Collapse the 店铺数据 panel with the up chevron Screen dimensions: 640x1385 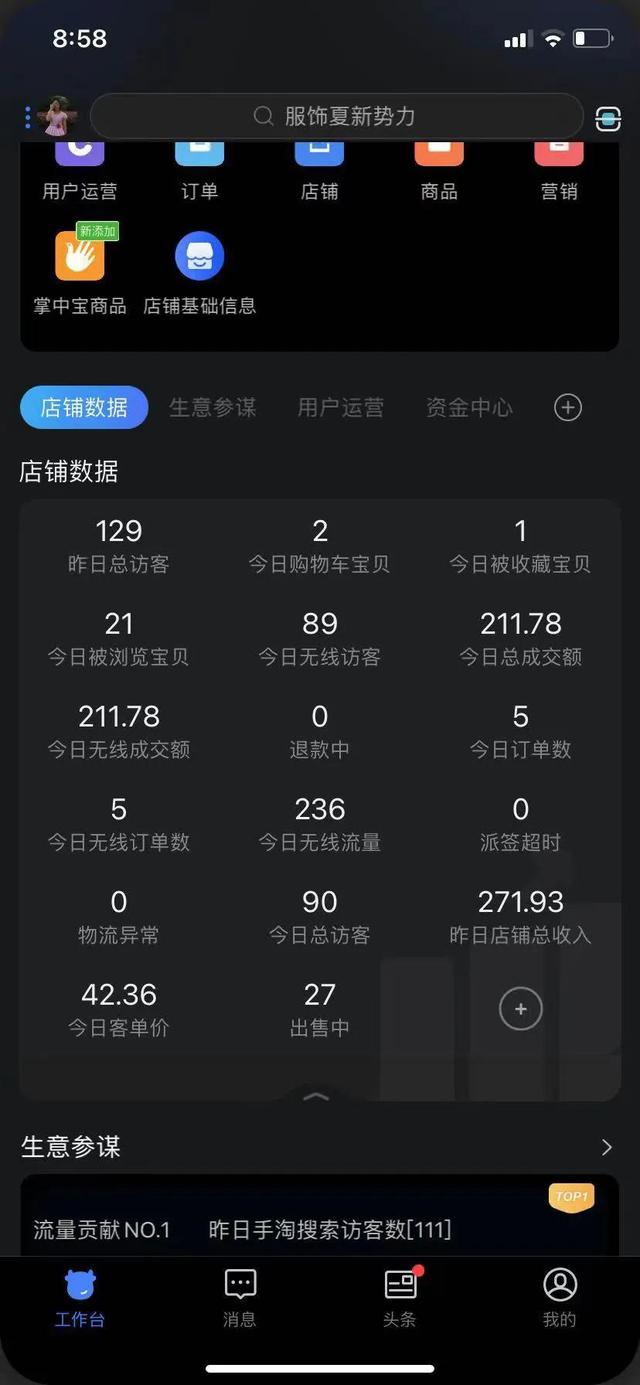click(316, 1097)
